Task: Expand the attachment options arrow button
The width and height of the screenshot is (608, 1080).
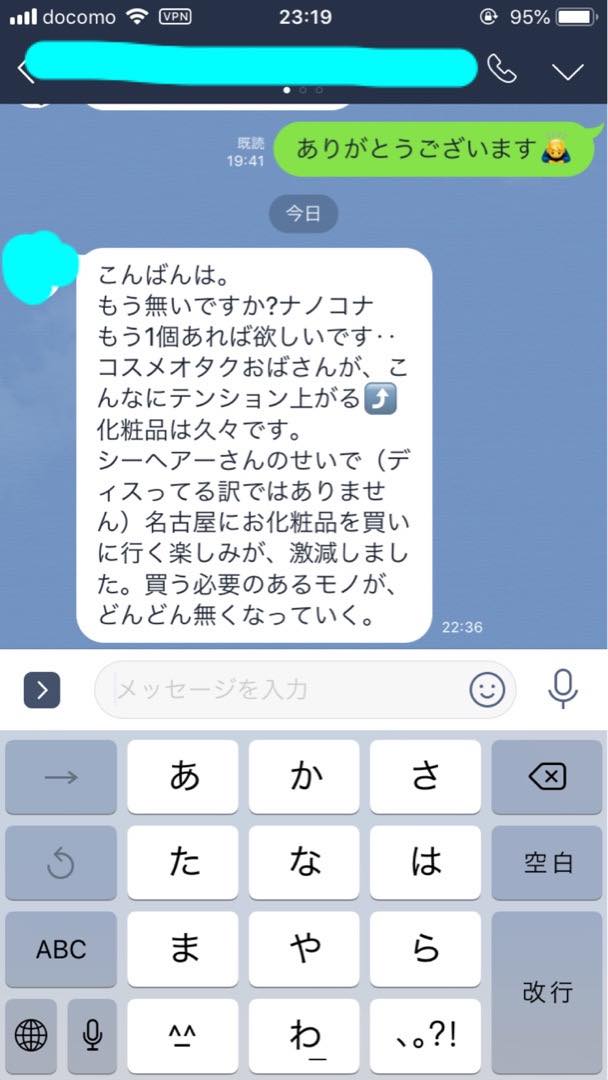Action: pos(42,690)
